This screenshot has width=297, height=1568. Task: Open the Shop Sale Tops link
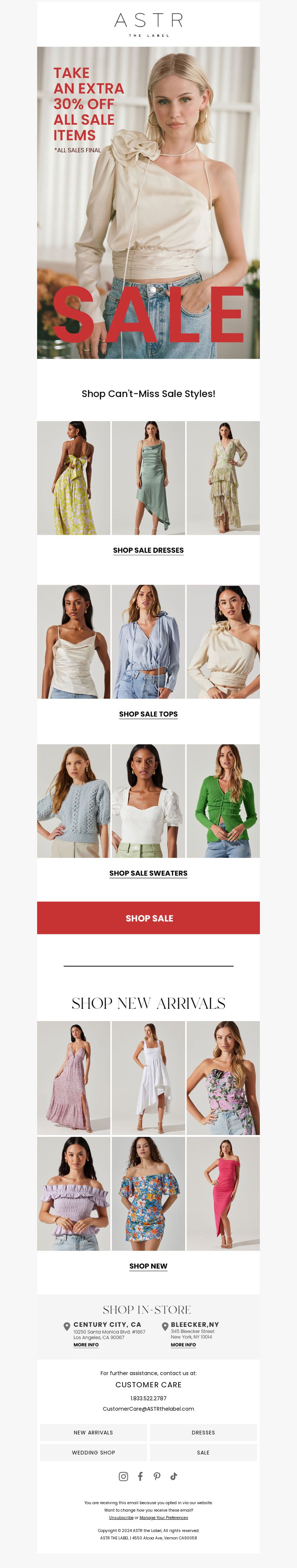(x=148, y=714)
